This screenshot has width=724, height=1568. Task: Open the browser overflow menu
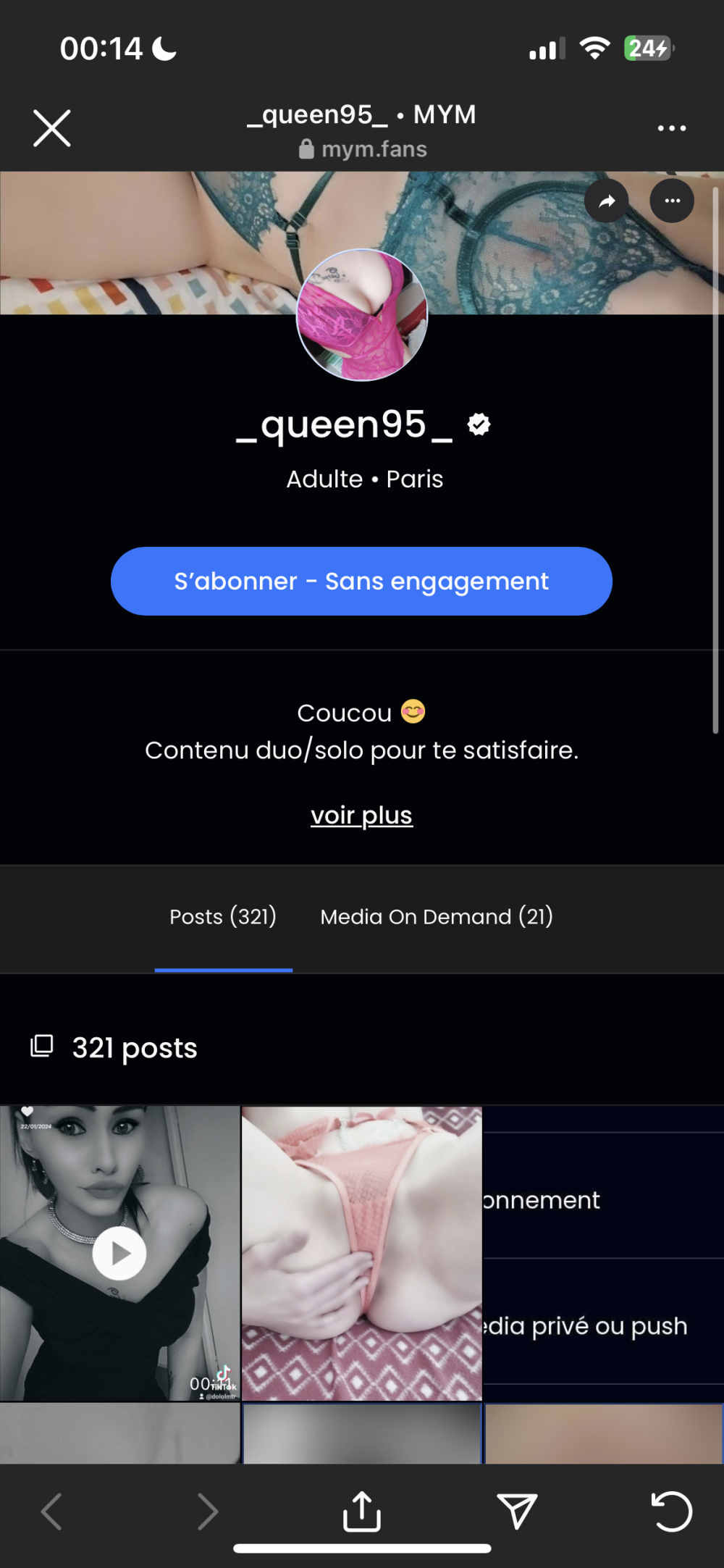671,128
